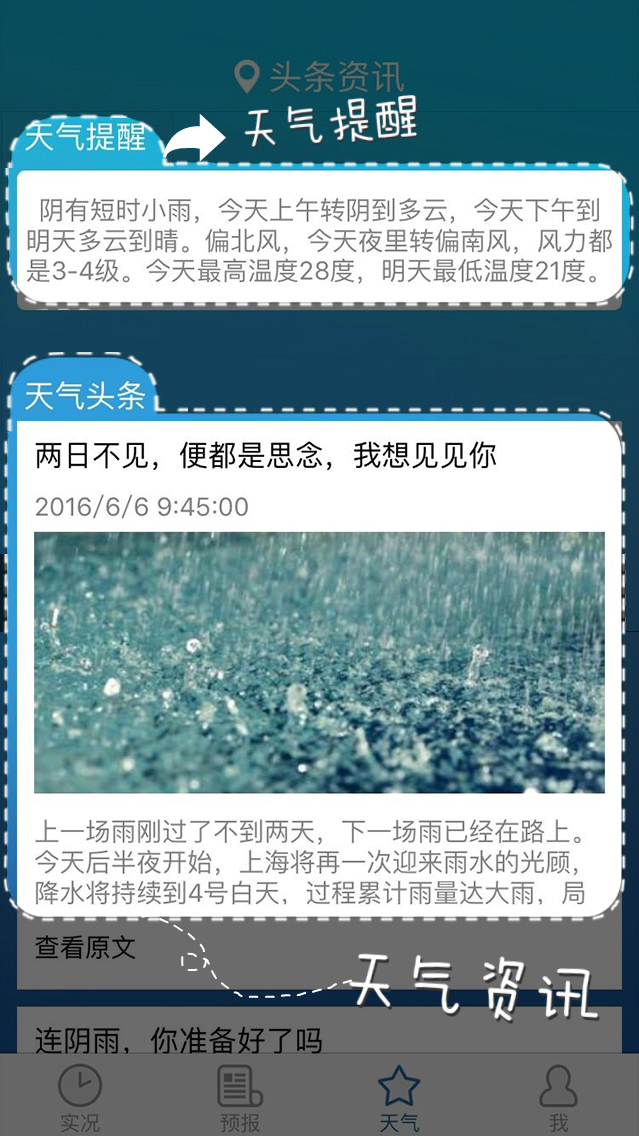Open article 连阴雨，你准备好了吗
The height and width of the screenshot is (1136, 639).
[179, 1040]
